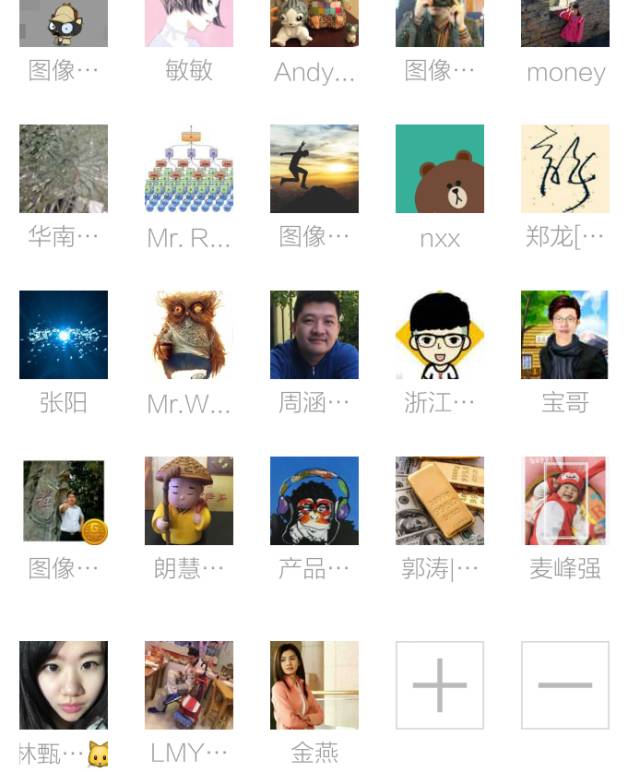
Task: View member money's profile
Action: (565, 24)
